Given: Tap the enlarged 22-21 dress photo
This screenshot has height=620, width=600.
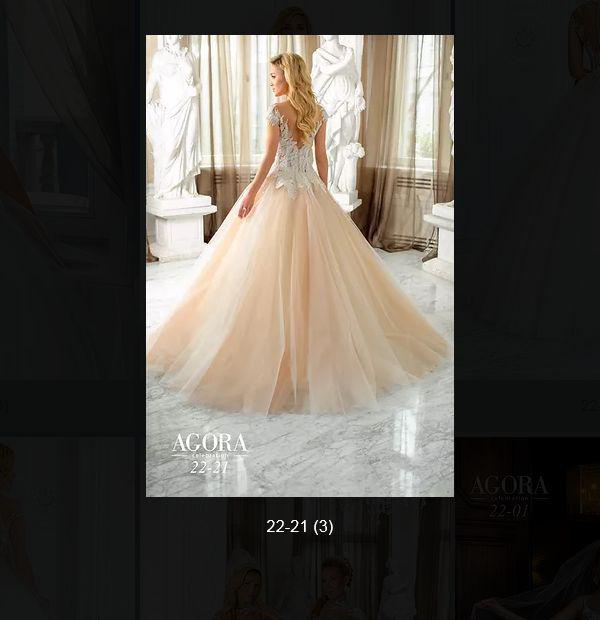Looking at the screenshot, I should (x=299, y=266).
